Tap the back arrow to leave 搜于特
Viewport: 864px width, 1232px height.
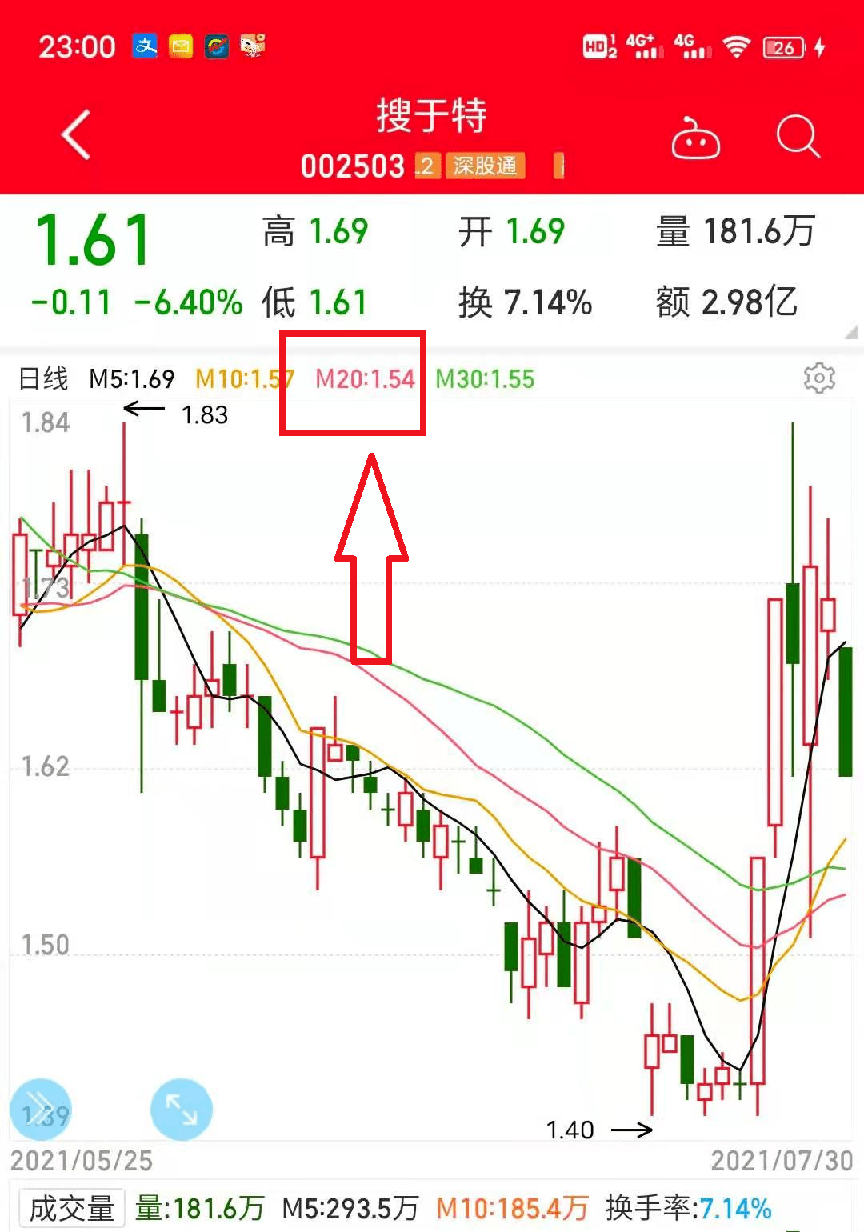76,135
